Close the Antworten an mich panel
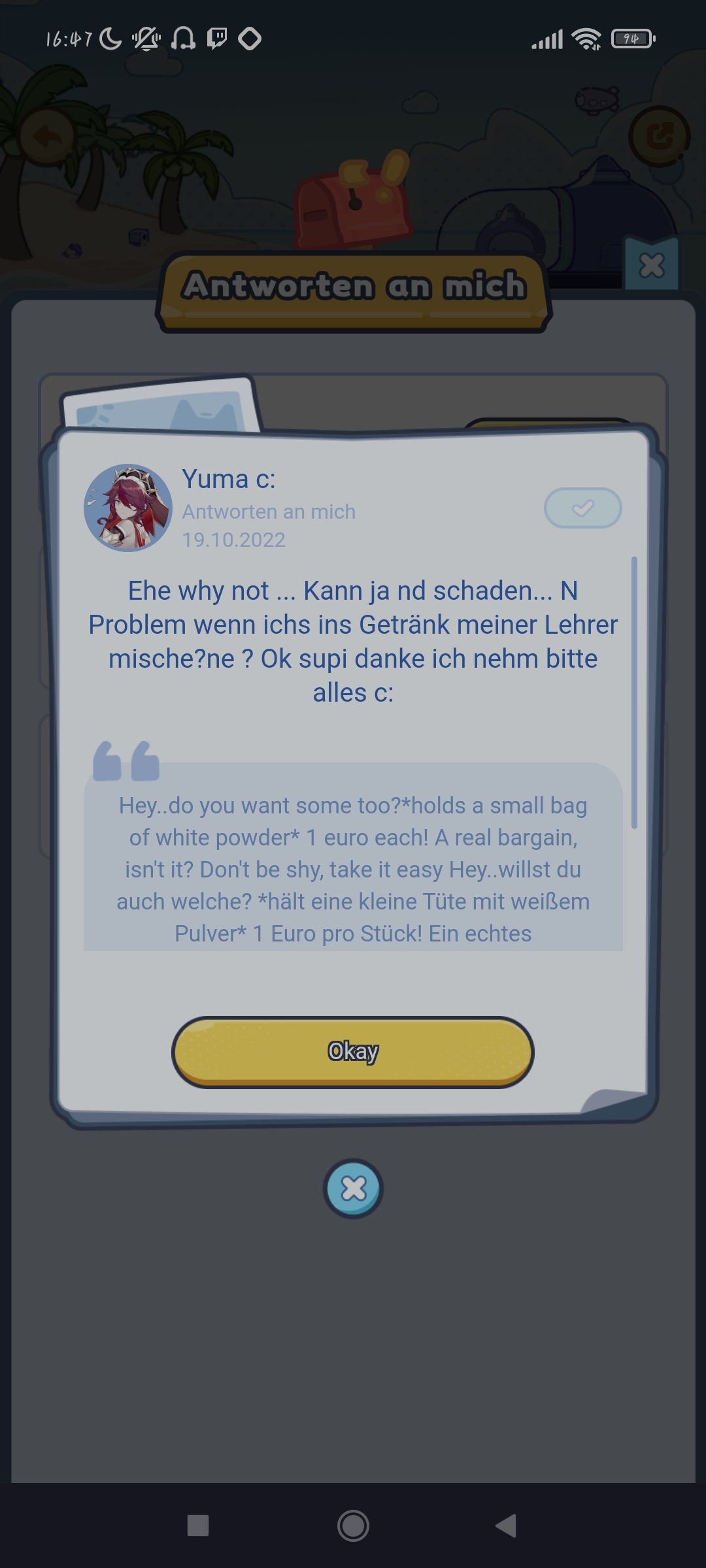Viewport: 706px width, 1568px height. click(651, 265)
